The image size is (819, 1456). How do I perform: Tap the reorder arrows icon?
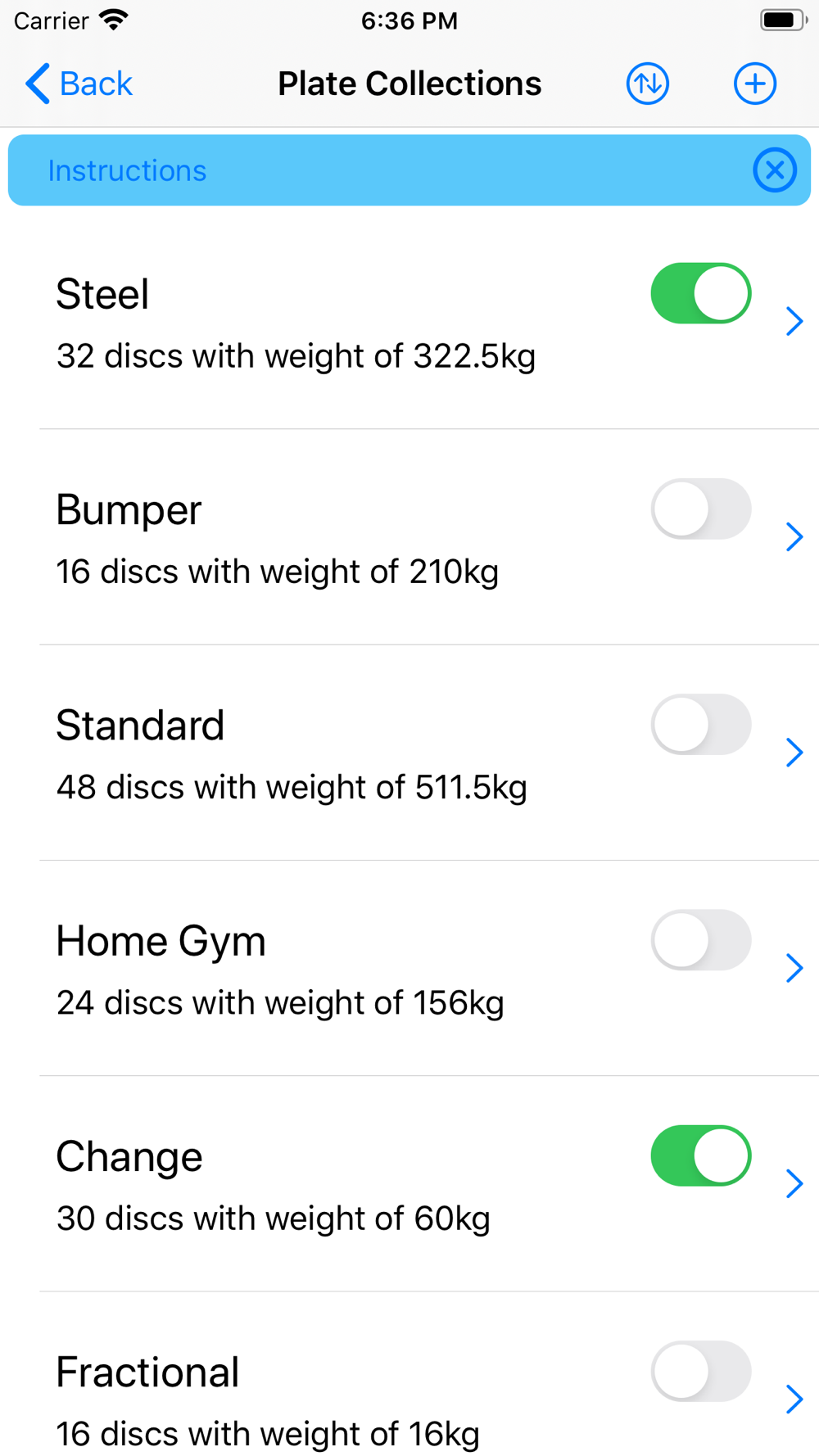click(648, 84)
